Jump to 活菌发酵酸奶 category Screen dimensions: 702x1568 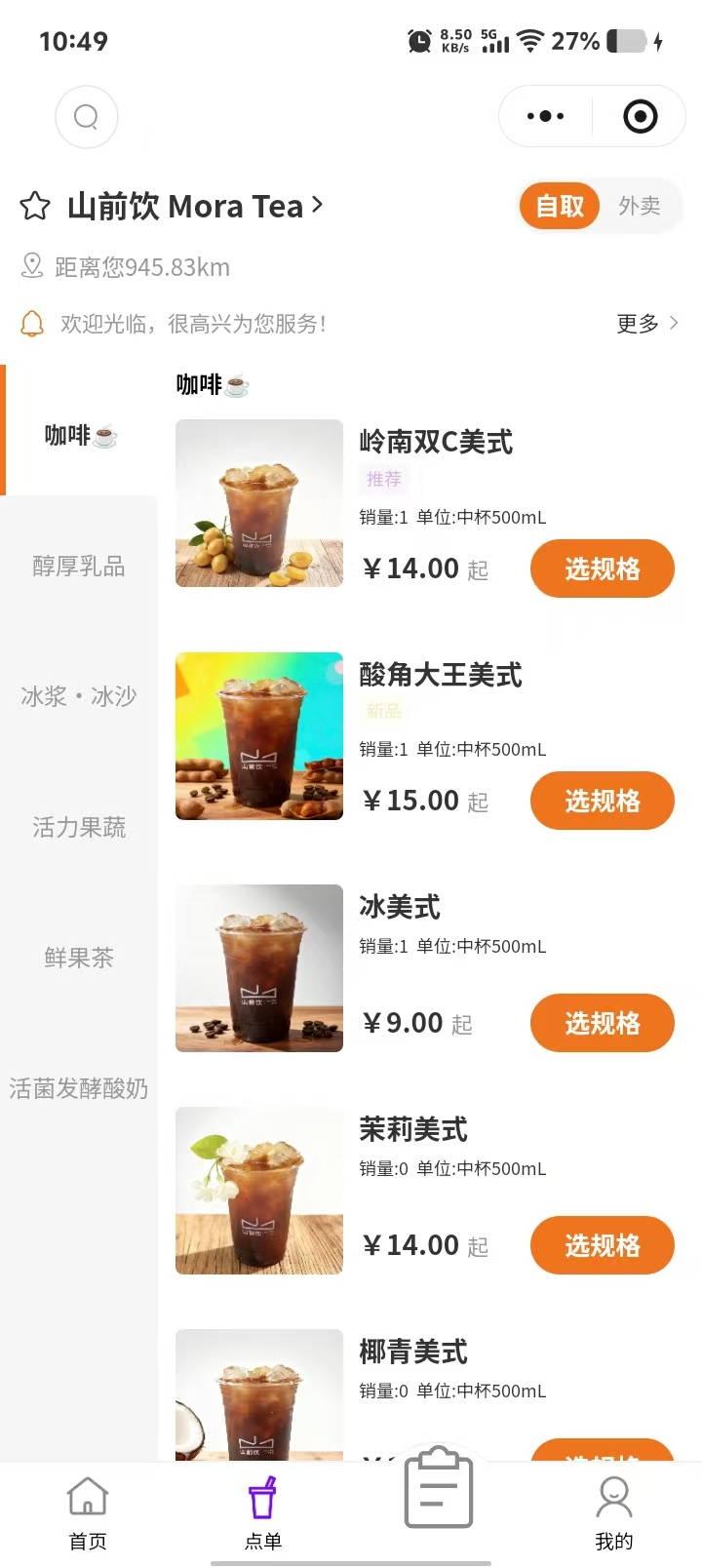[79, 1088]
